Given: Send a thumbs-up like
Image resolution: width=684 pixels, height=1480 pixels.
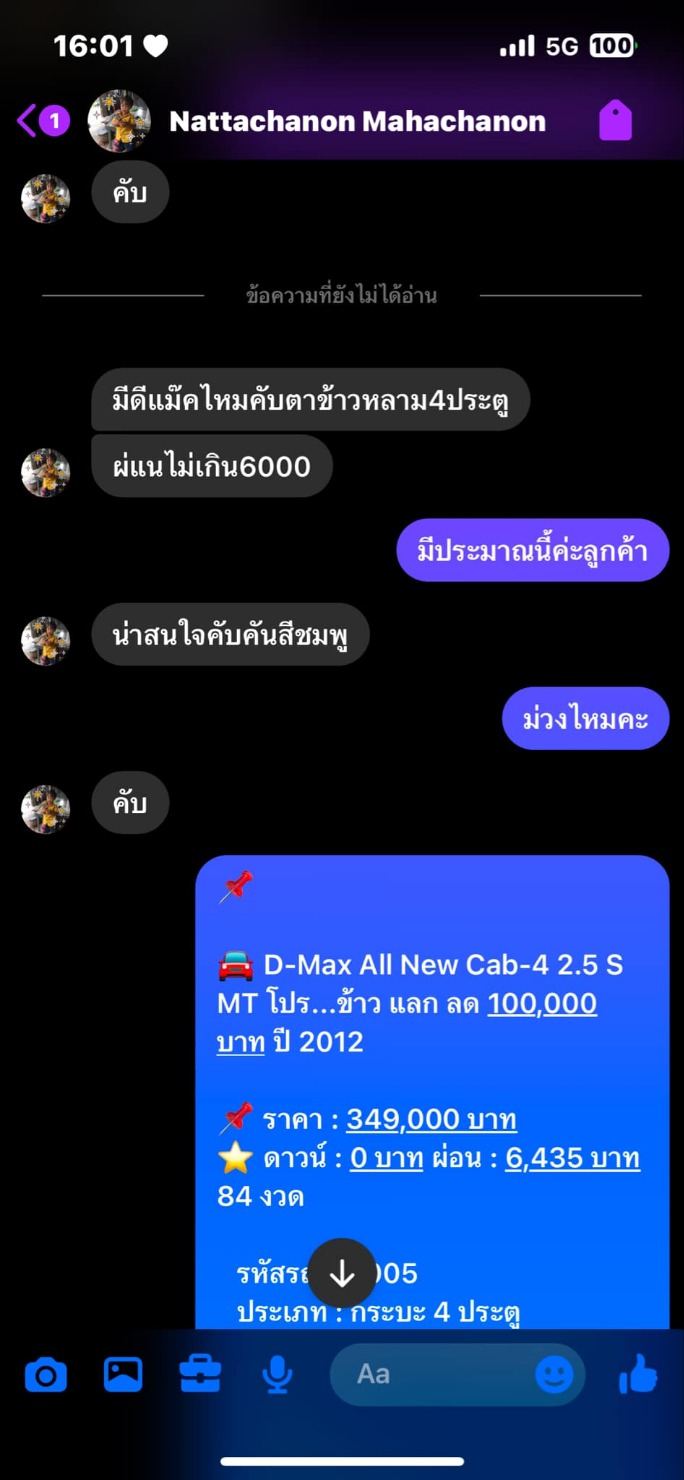Looking at the screenshot, I should pos(638,1375).
